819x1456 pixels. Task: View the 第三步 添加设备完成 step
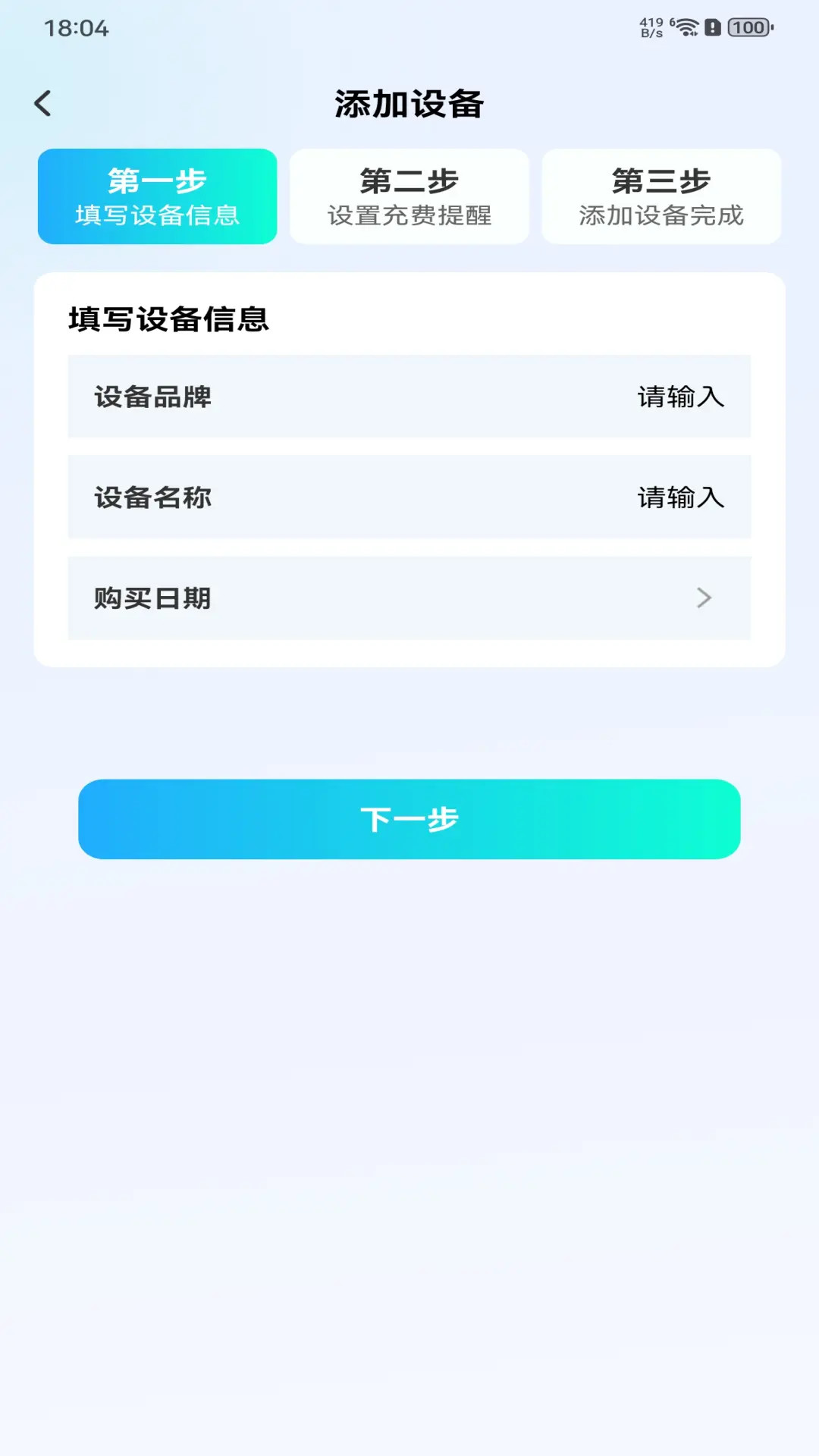[661, 196]
